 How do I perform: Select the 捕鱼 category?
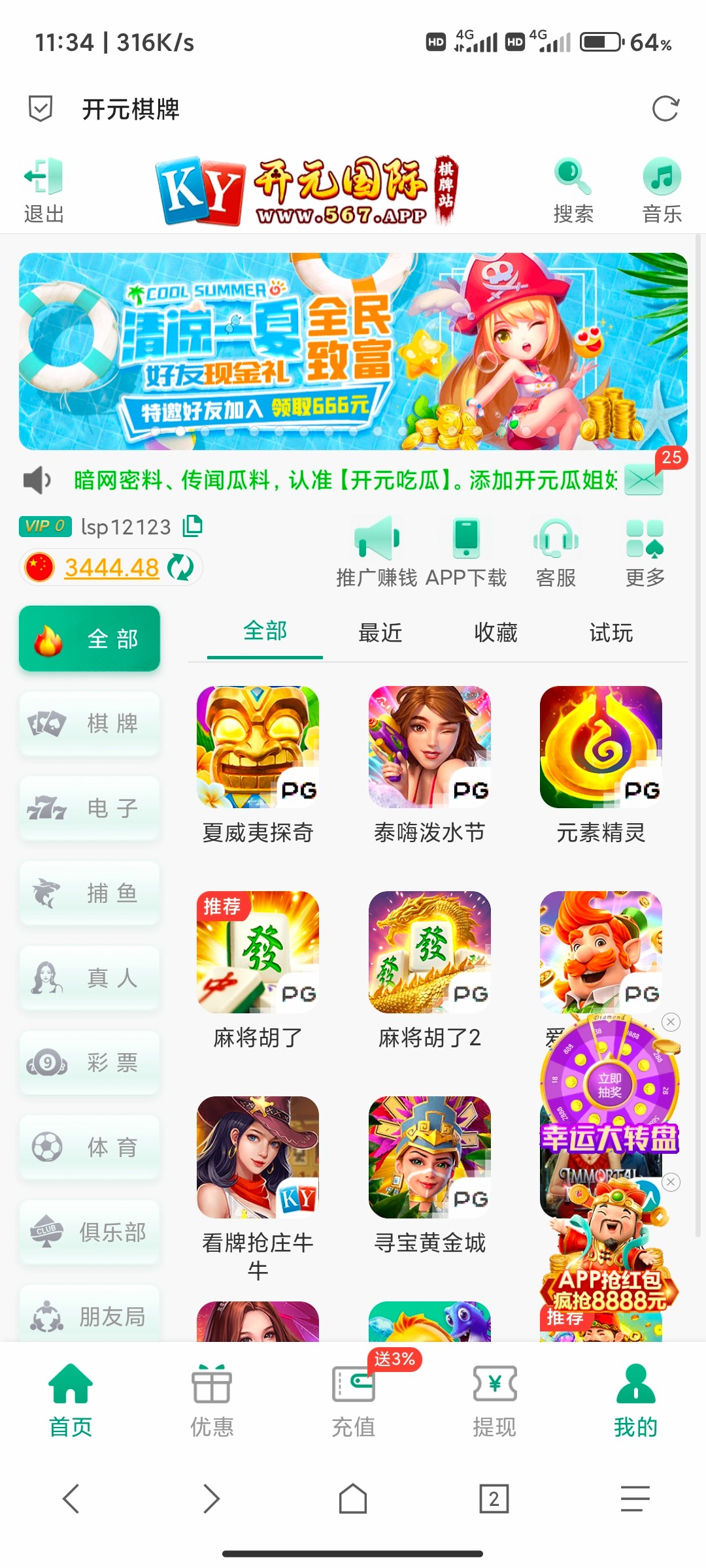click(x=90, y=893)
